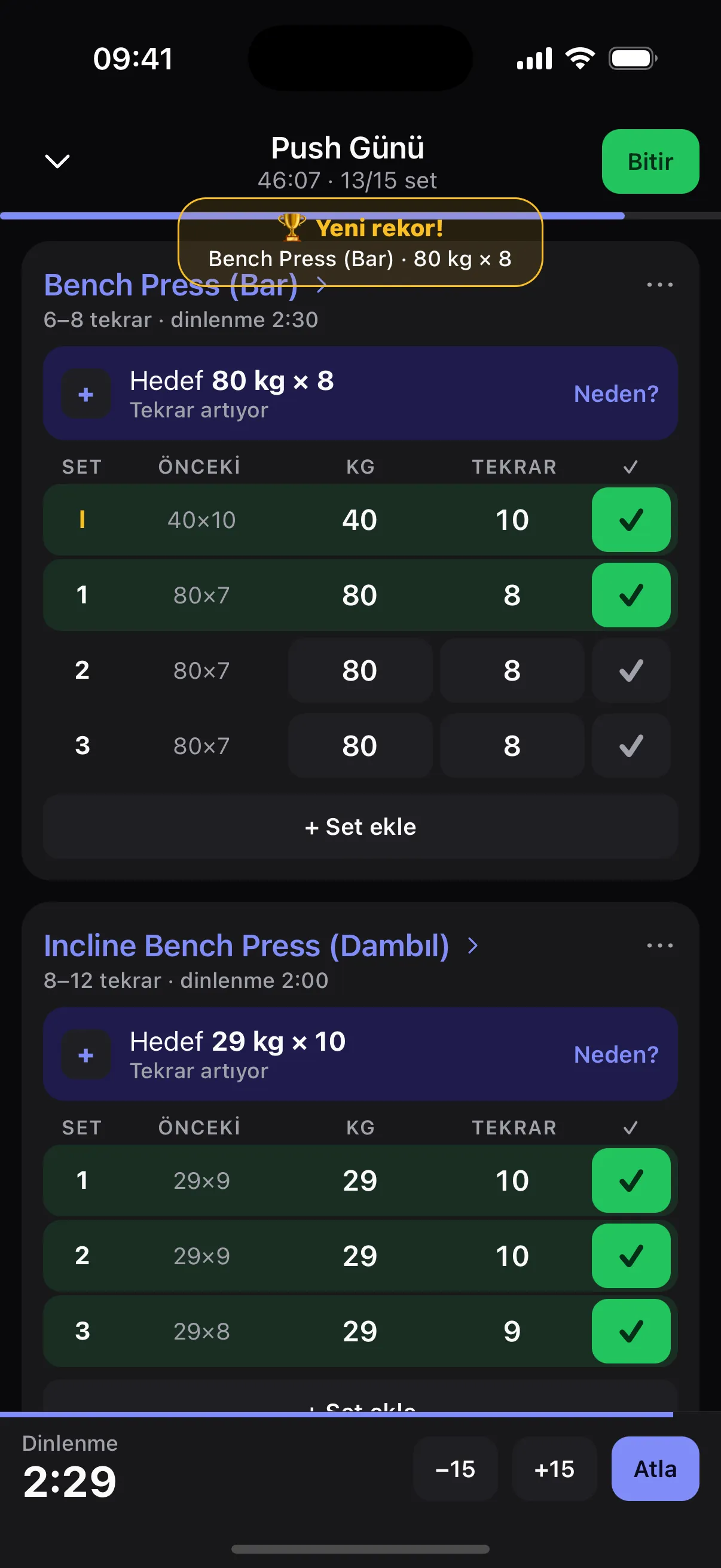Open Neden? for the 80 kg target
Viewport: 721px width, 1568px height.
pyautogui.click(x=616, y=394)
